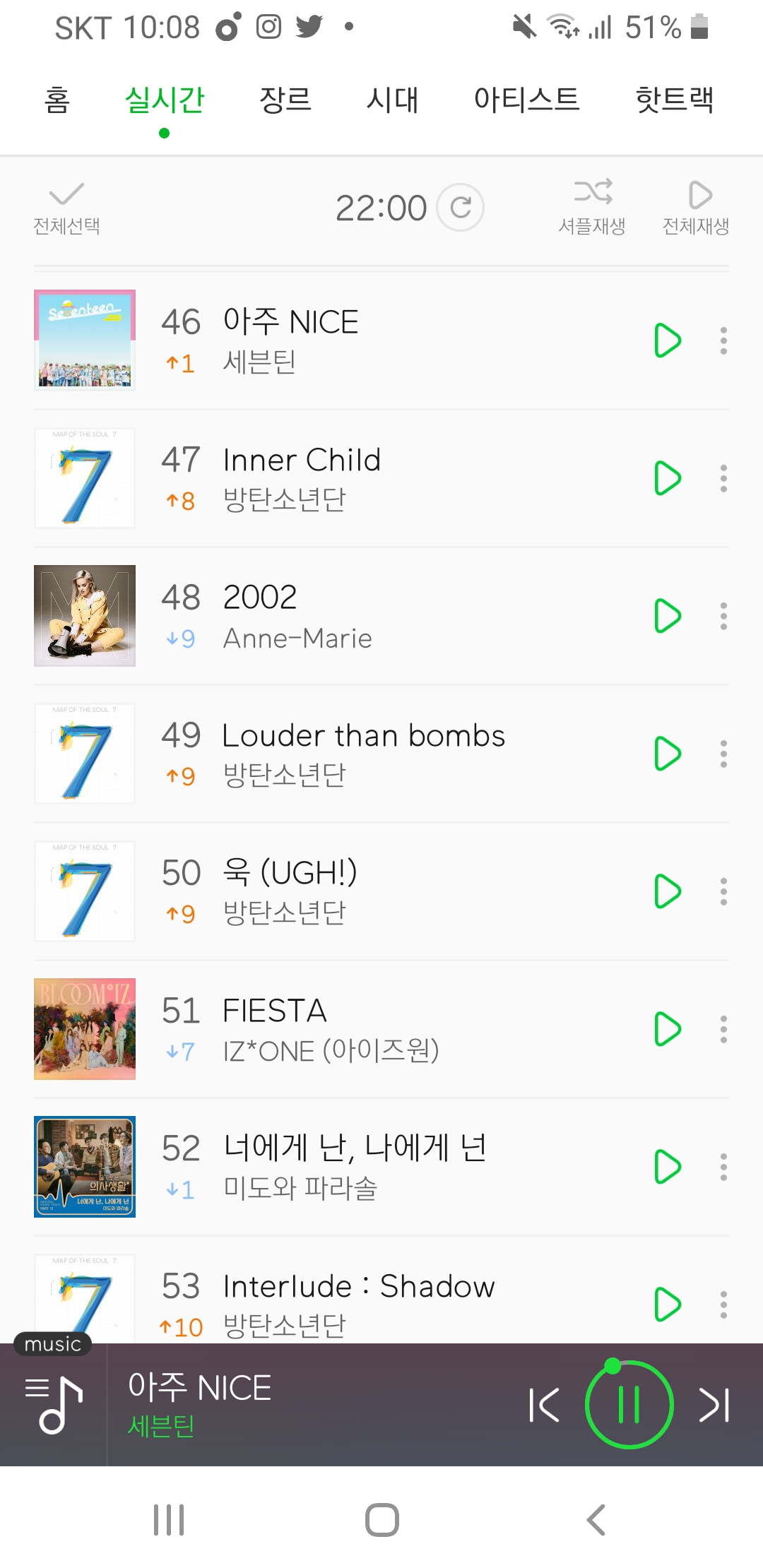Play Louder than bombs

click(667, 754)
